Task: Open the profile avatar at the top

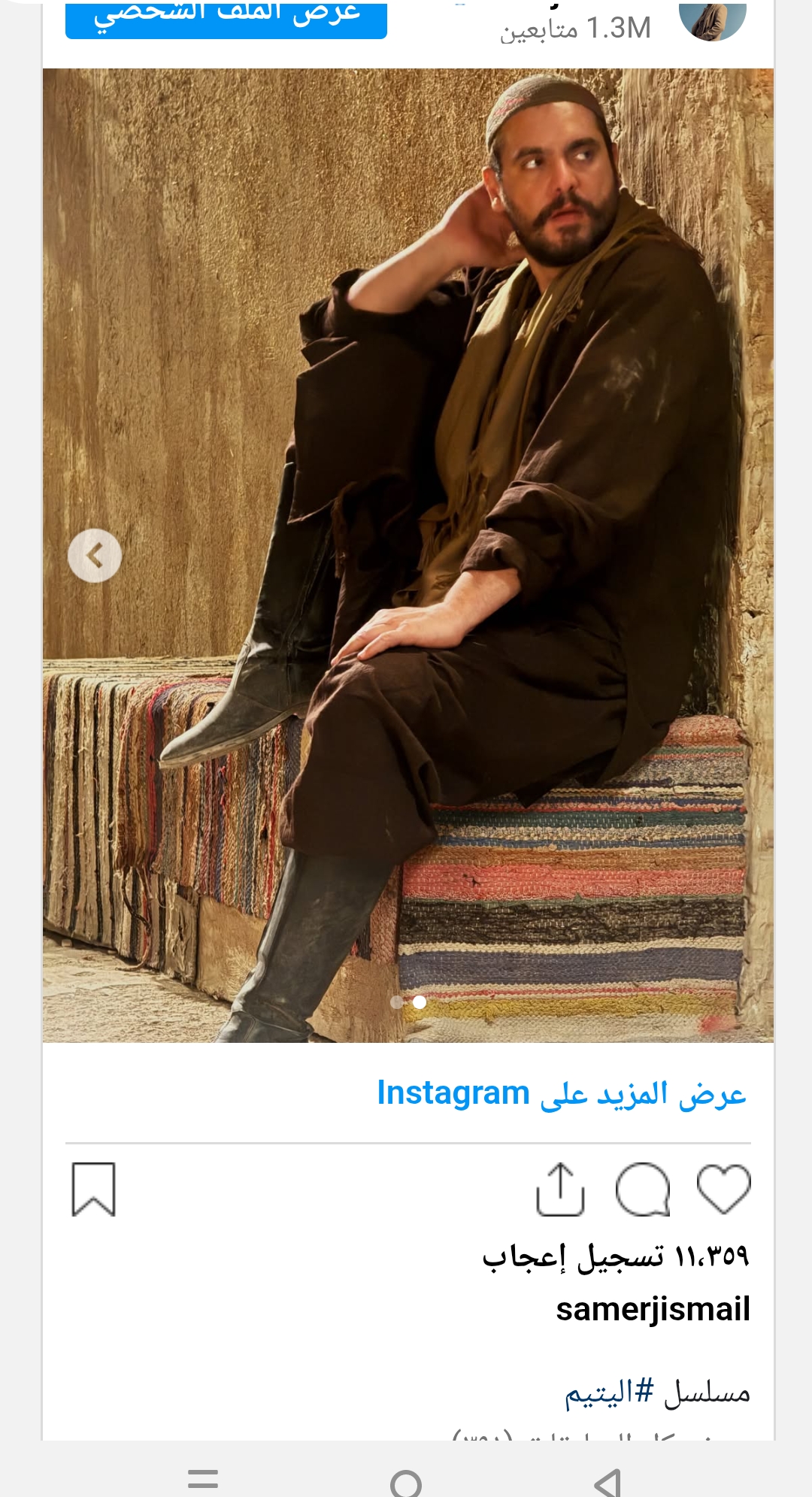Action: pos(712,20)
